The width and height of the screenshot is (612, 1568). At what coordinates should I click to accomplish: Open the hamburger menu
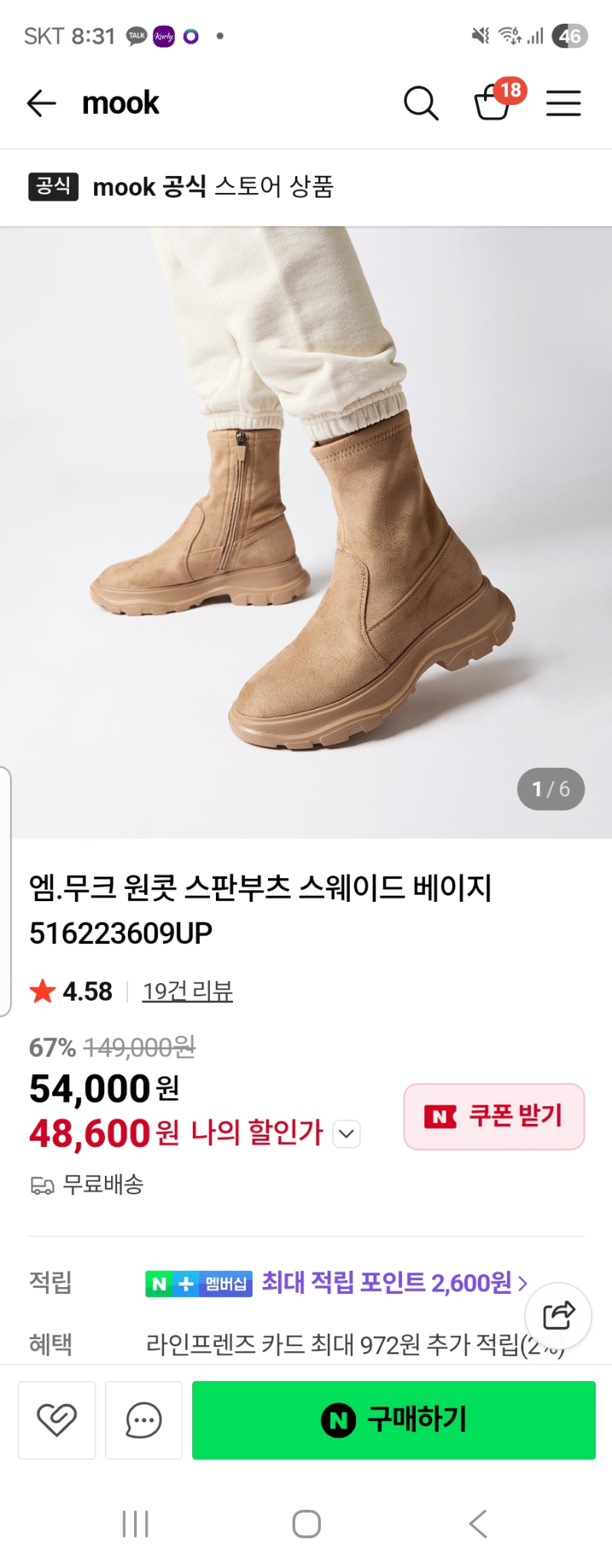pyautogui.click(x=563, y=103)
